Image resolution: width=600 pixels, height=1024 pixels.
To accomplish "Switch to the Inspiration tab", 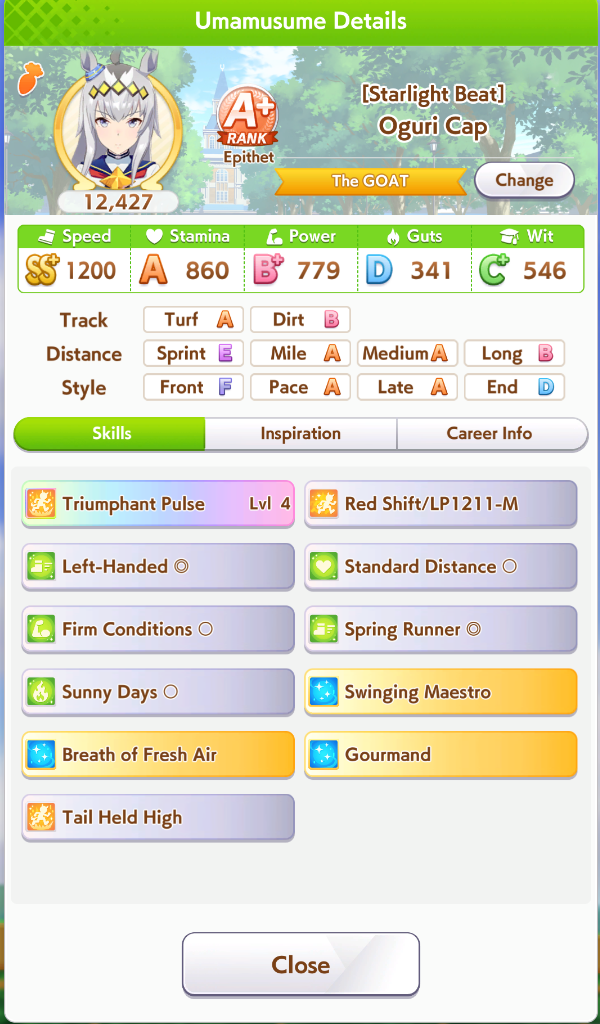I will pyautogui.click(x=301, y=434).
